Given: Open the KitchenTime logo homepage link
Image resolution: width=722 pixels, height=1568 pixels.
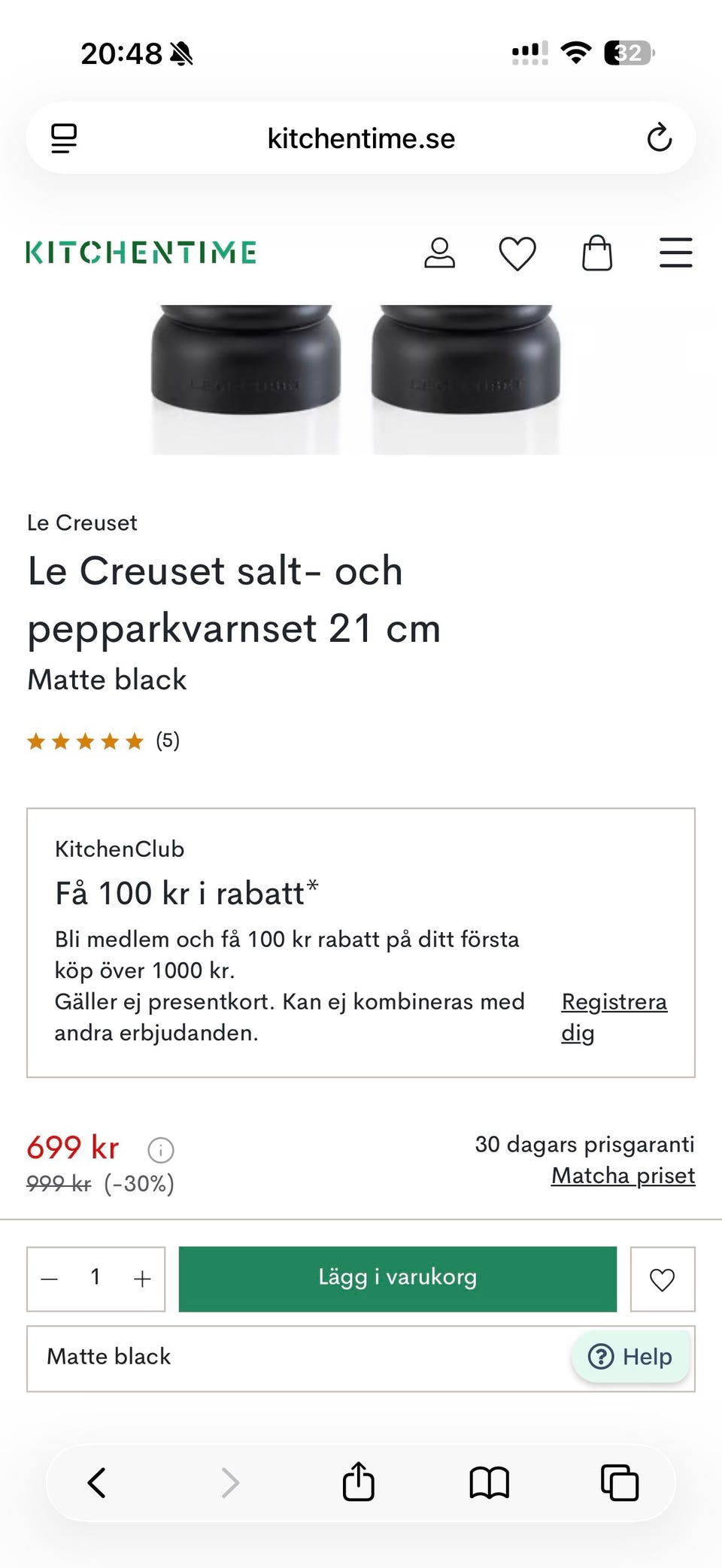Looking at the screenshot, I should (141, 252).
